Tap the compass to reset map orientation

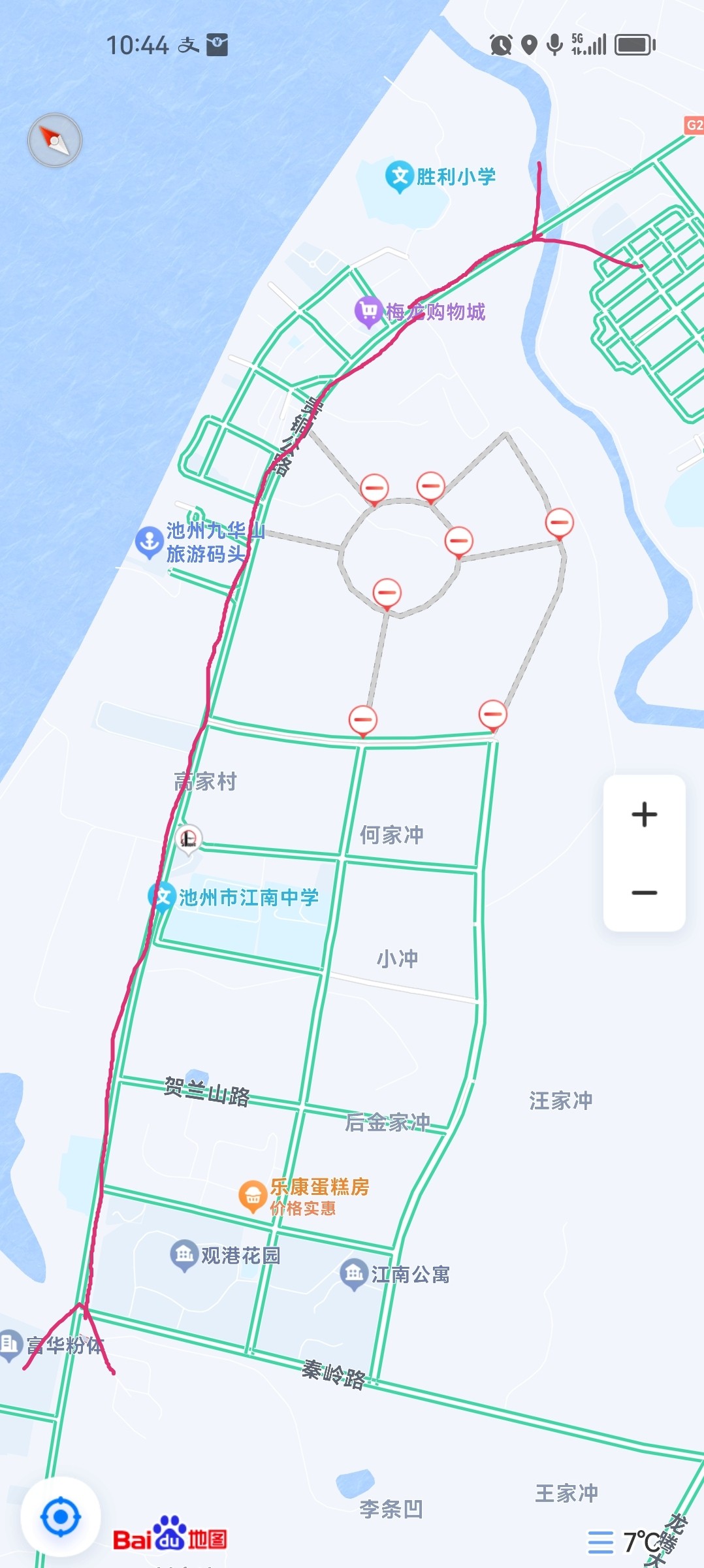click(x=55, y=140)
